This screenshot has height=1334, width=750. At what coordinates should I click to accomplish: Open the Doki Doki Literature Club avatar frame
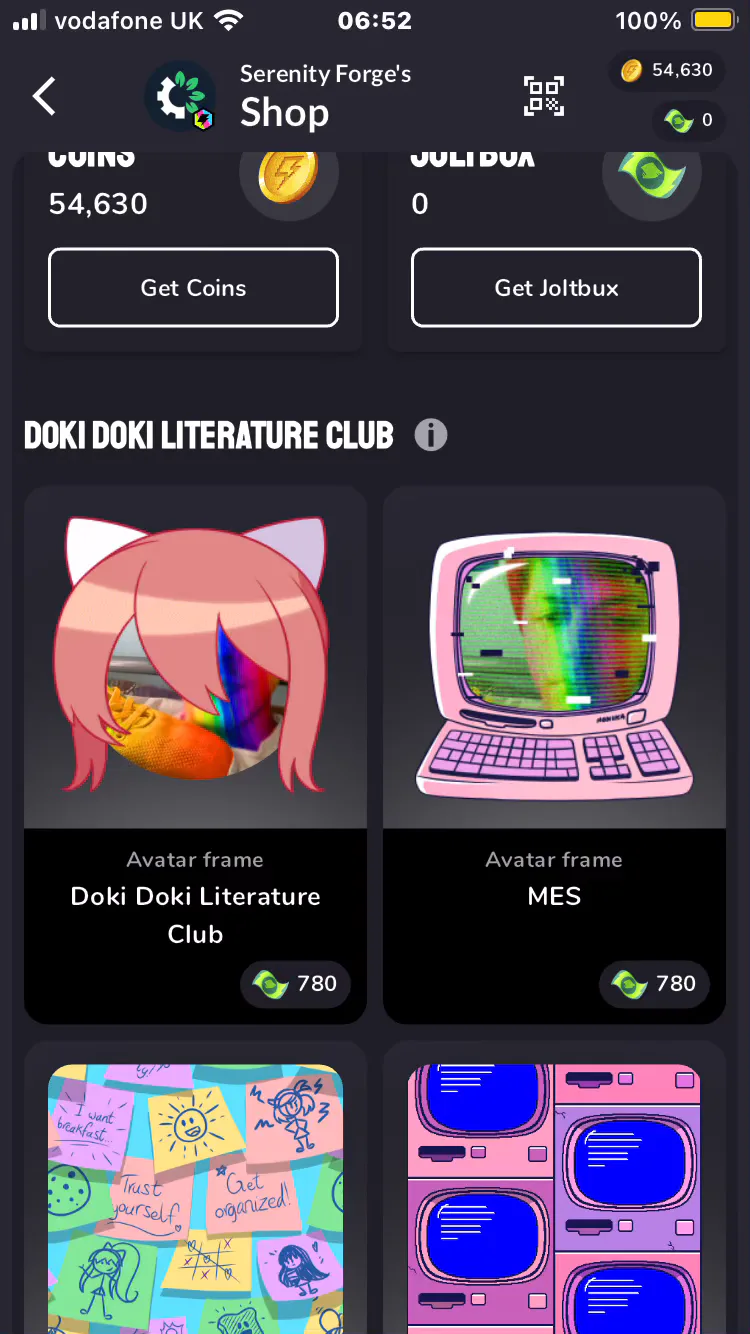(195, 755)
